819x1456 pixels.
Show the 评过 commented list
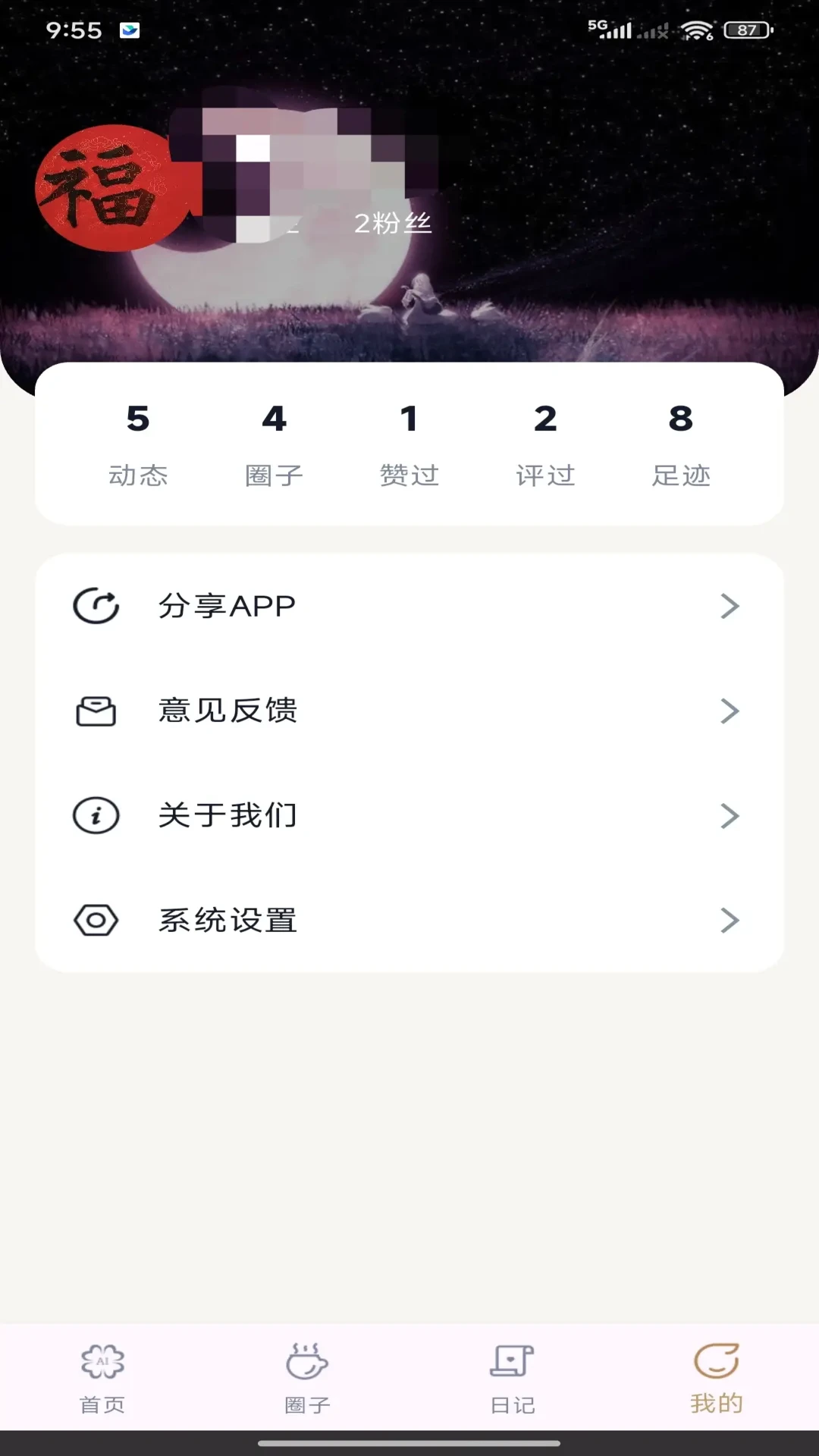coord(545,444)
